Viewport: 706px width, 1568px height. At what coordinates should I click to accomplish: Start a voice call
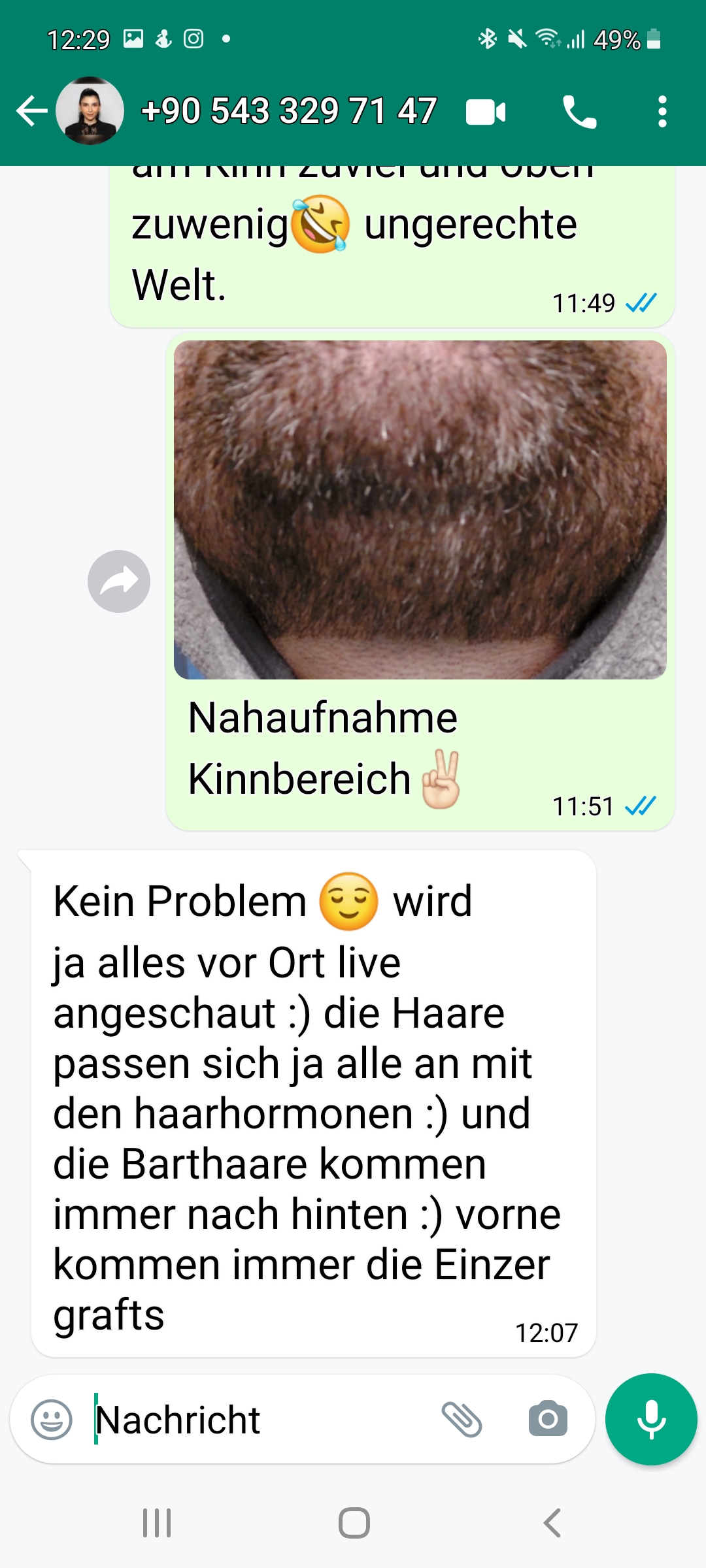579,112
